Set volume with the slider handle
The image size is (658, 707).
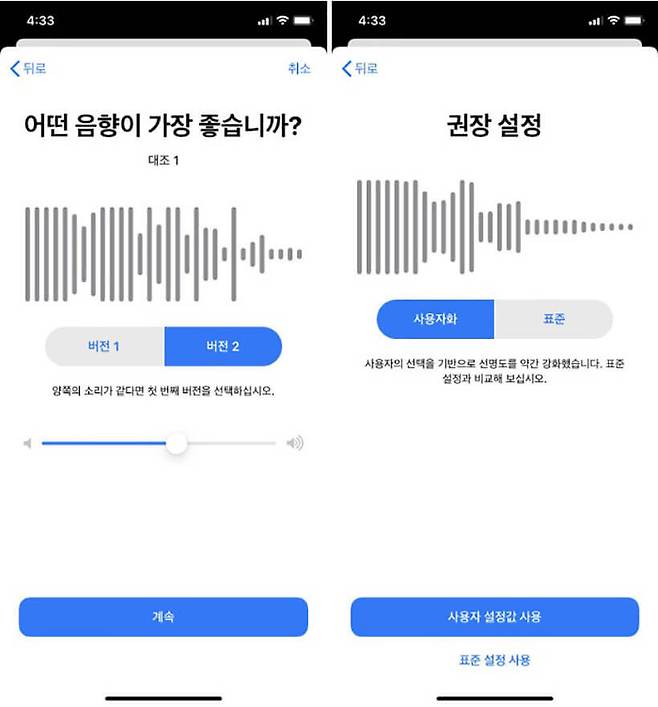tap(177, 443)
